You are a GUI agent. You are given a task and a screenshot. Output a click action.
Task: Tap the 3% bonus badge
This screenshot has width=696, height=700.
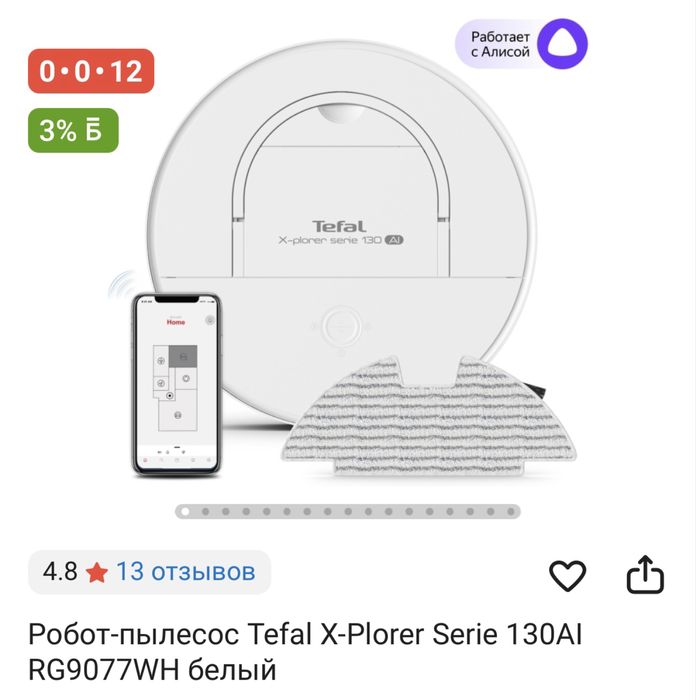[x=73, y=130]
